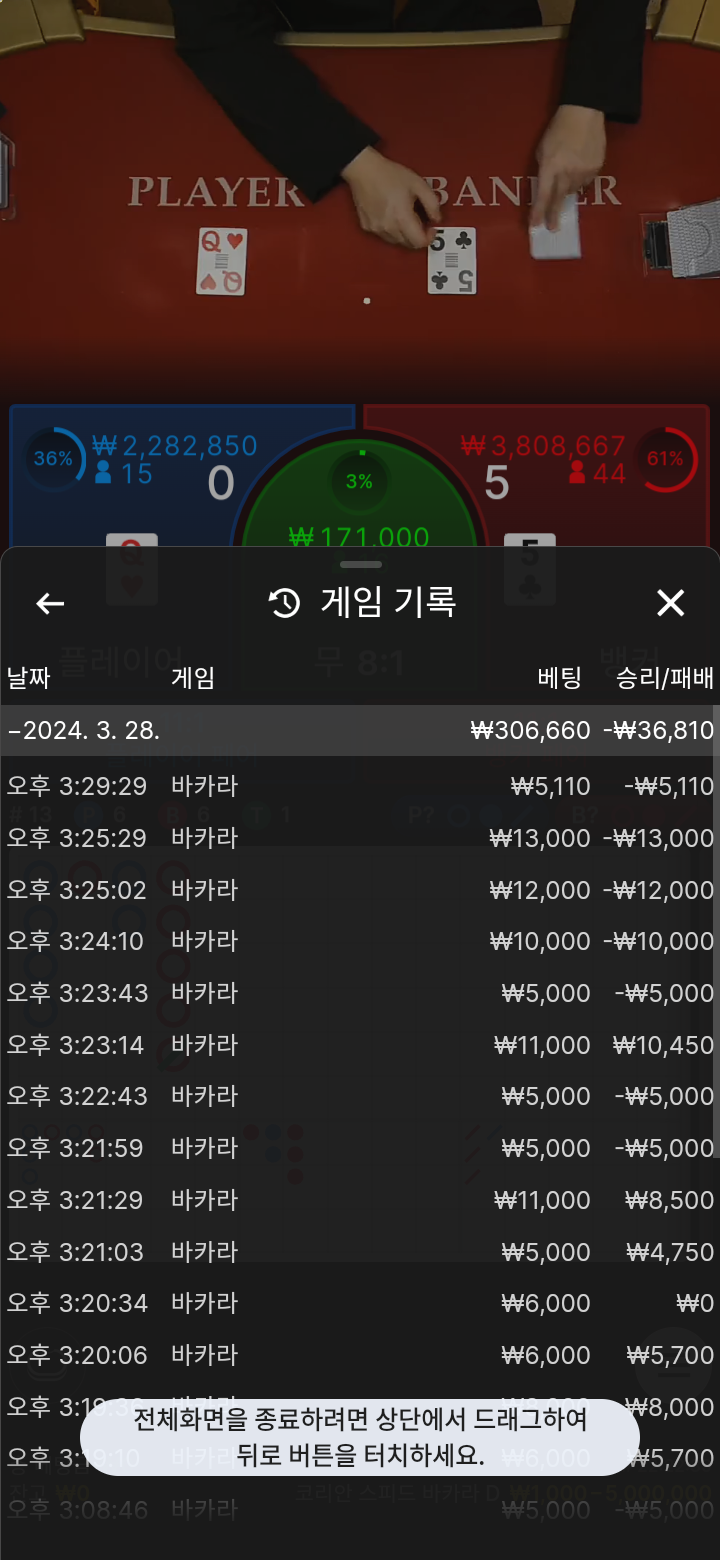Open the 오후 3:24:10 바카라 record
This screenshot has height=1560, width=720.
[x=360, y=941]
